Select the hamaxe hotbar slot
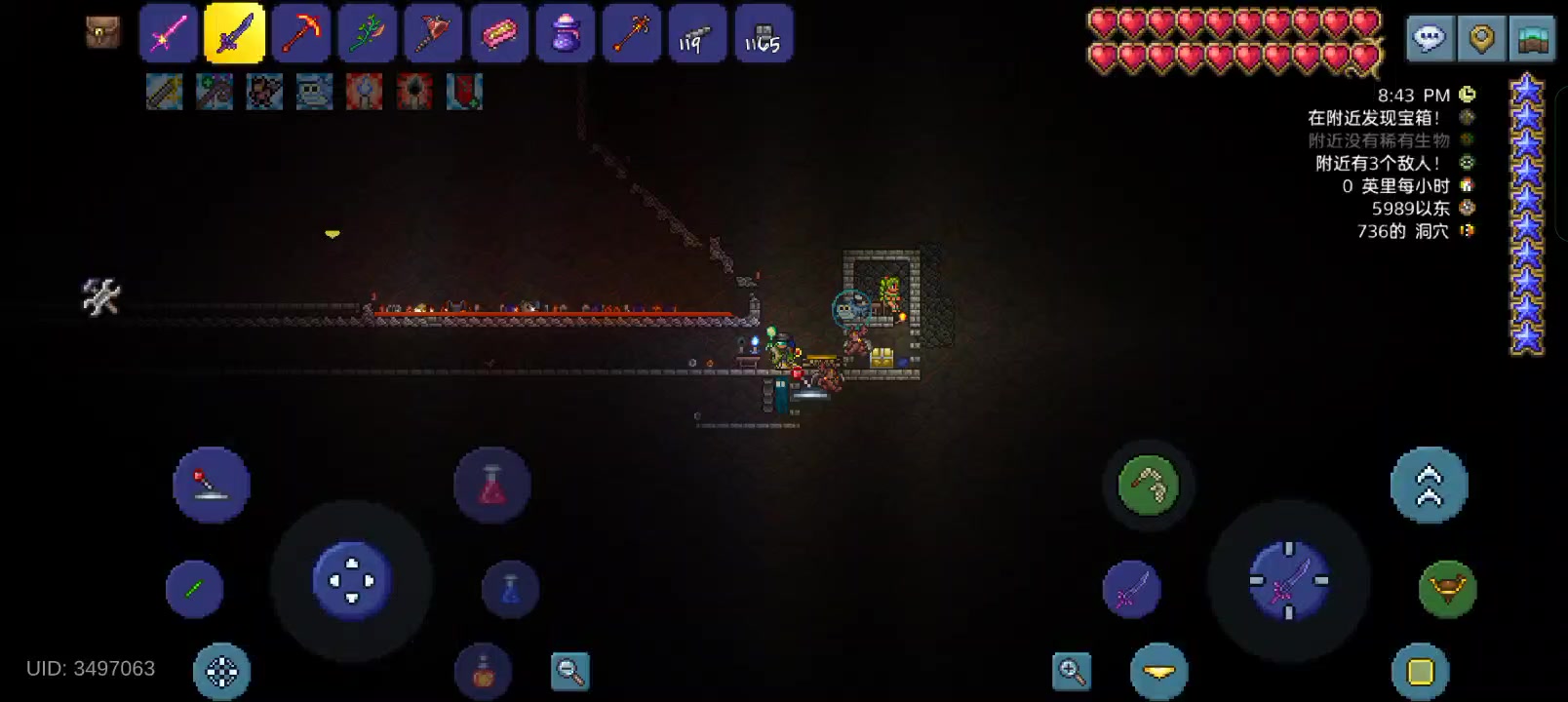This screenshot has height=702, width=1568. (x=433, y=34)
